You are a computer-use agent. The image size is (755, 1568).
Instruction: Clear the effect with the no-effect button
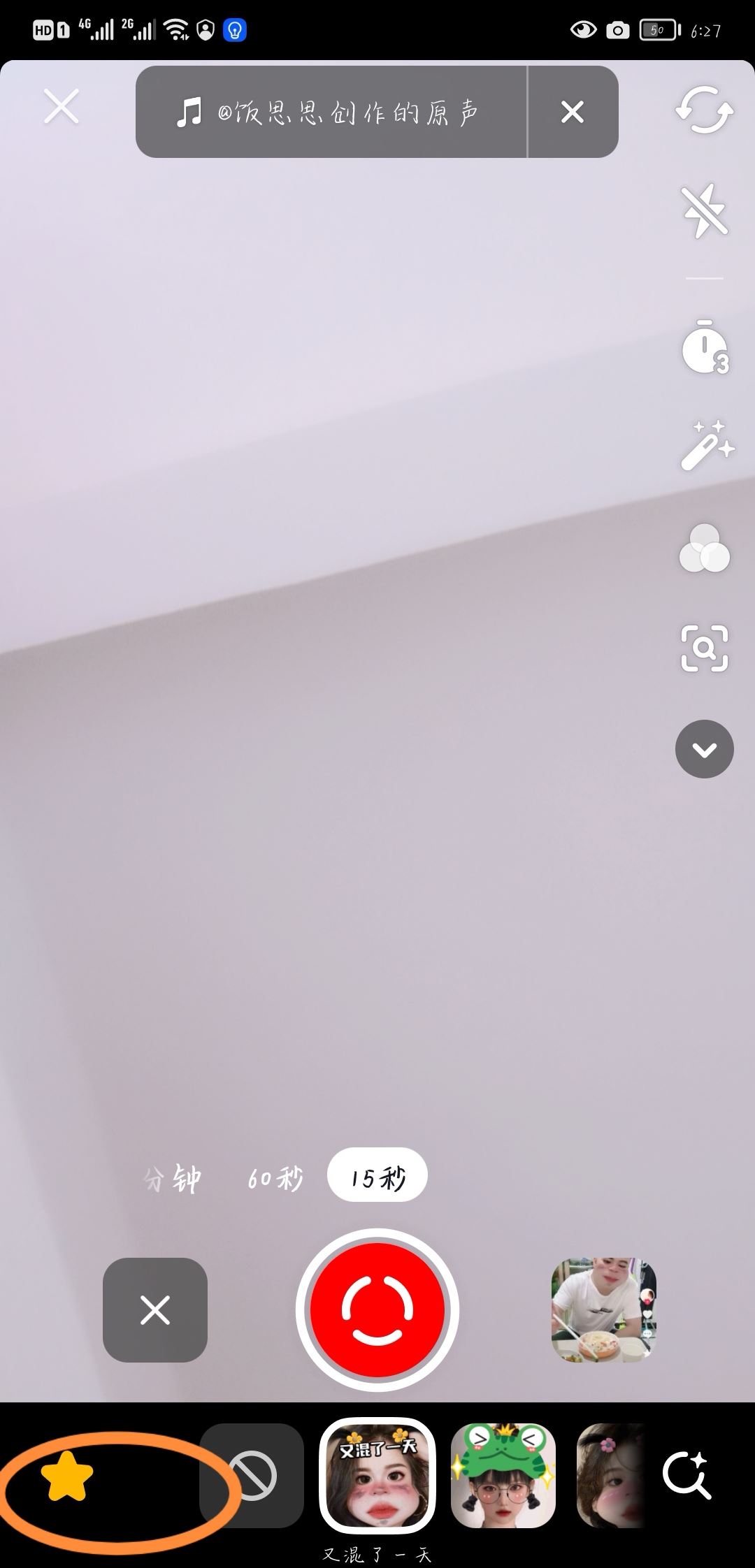point(252,1476)
